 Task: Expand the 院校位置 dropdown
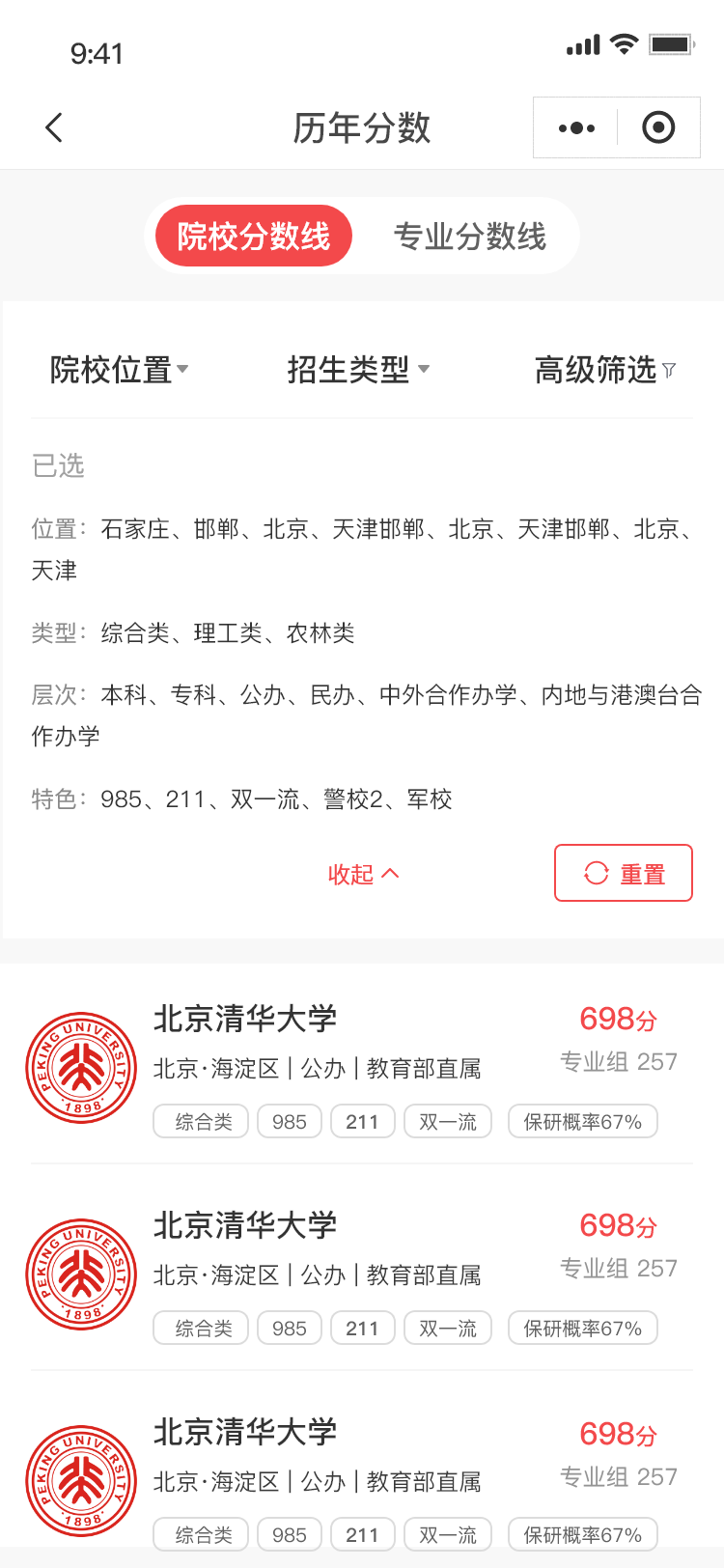120,369
